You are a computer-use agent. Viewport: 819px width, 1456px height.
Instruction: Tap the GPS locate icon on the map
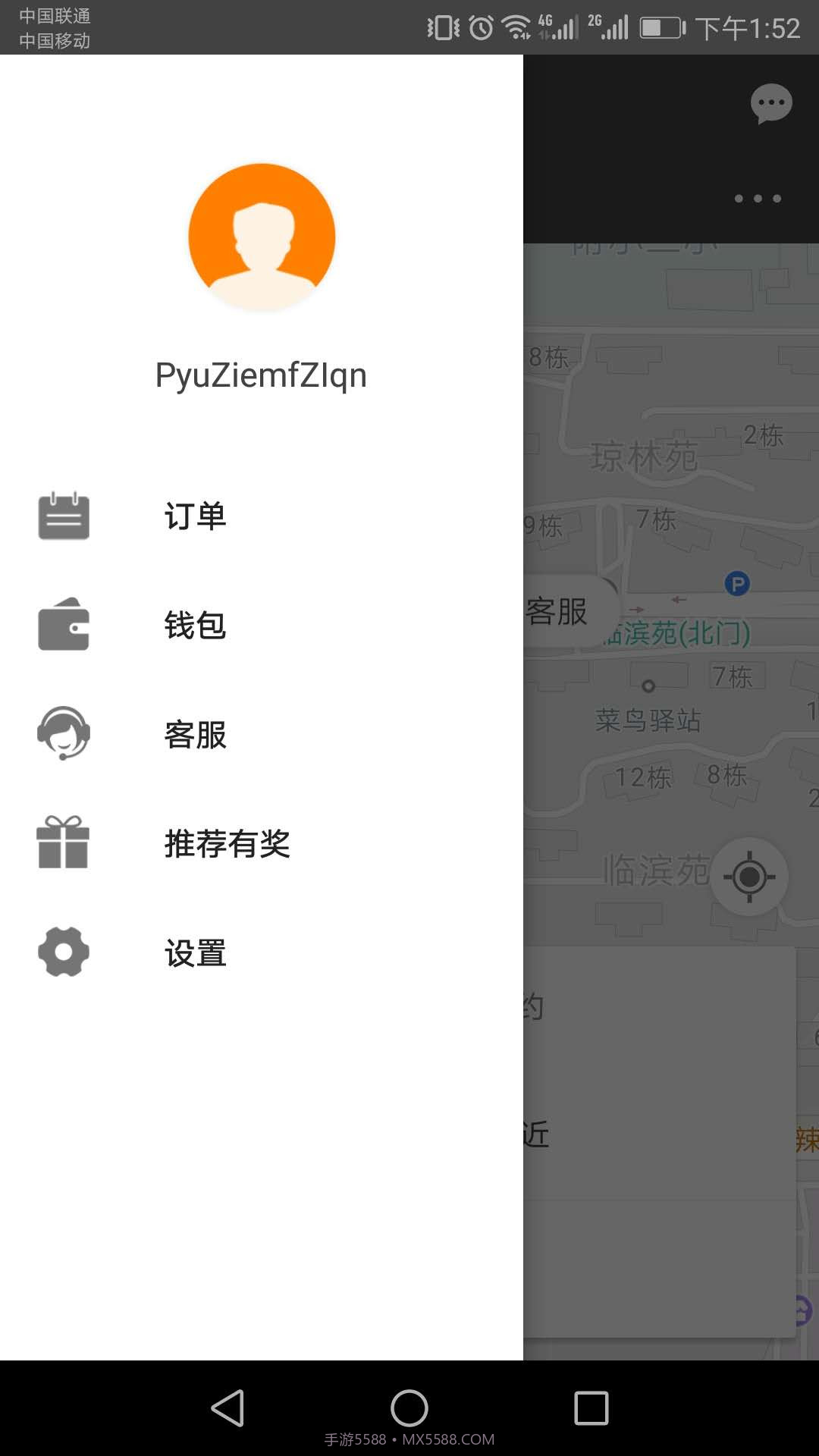click(x=749, y=876)
